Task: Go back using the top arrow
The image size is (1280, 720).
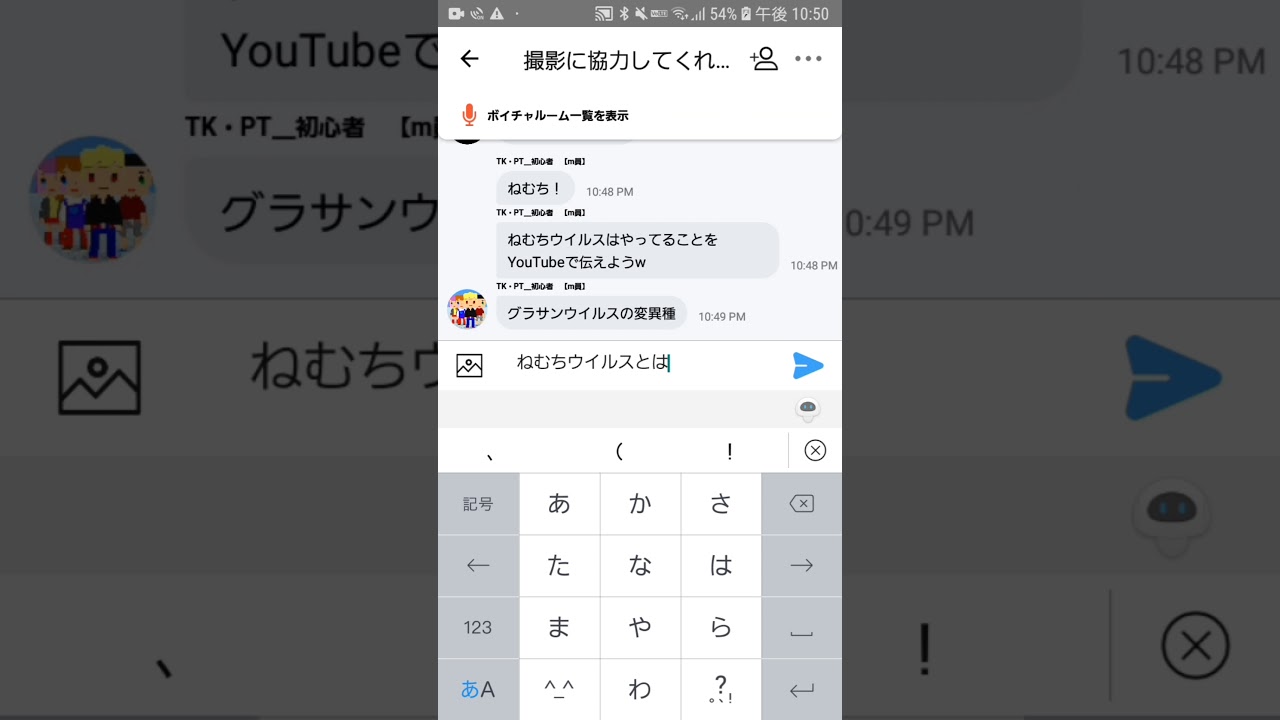Action: (x=469, y=59)
